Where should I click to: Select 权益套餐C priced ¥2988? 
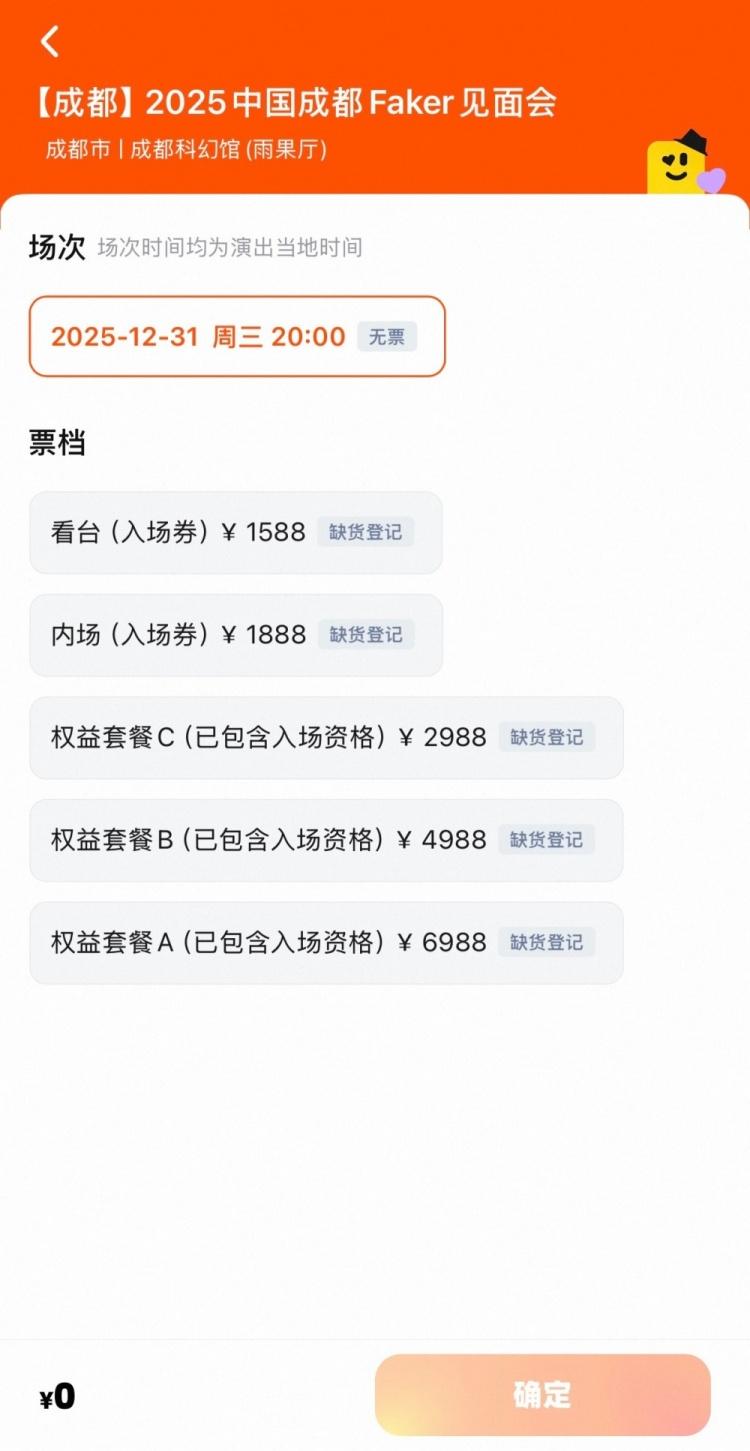click(x=326, y=738)
